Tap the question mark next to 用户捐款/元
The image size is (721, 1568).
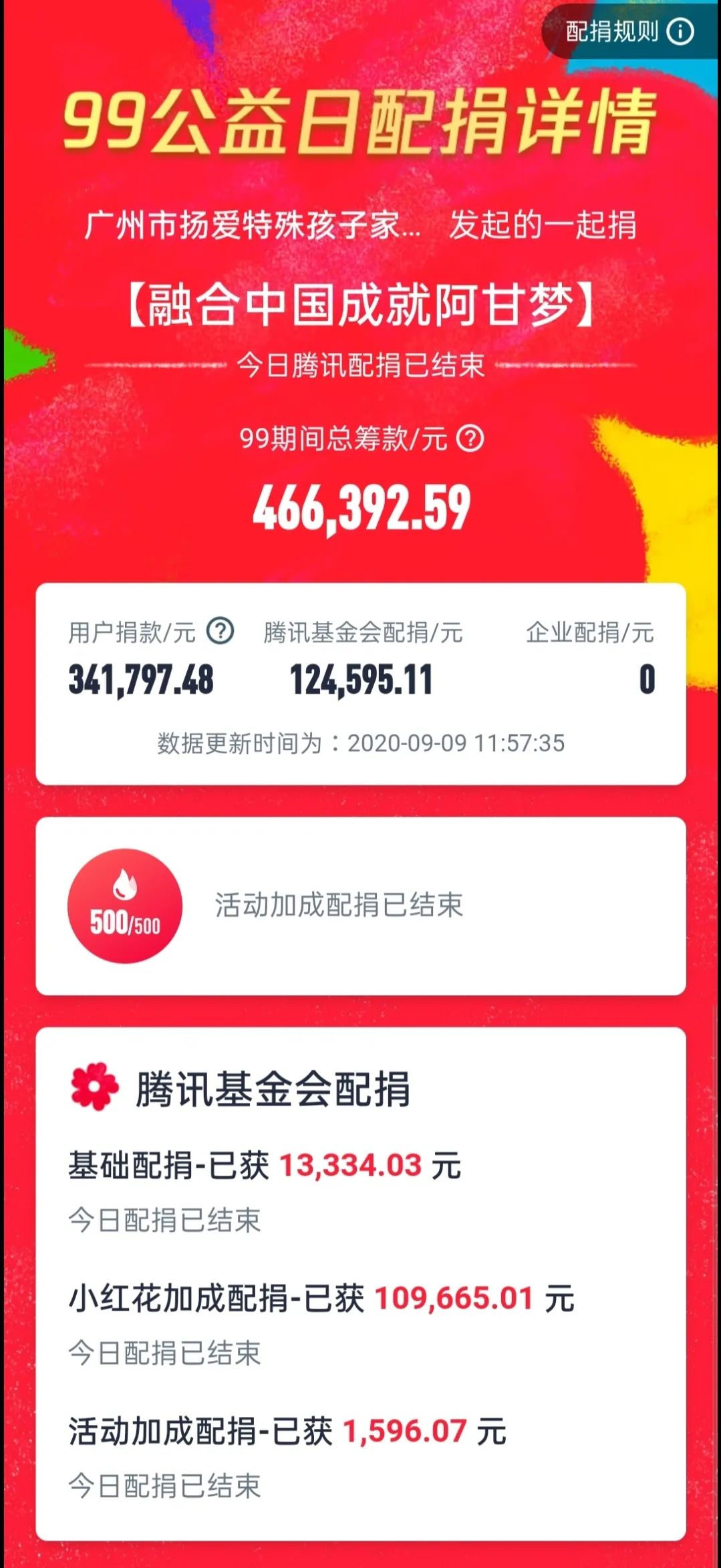[220, 631]
